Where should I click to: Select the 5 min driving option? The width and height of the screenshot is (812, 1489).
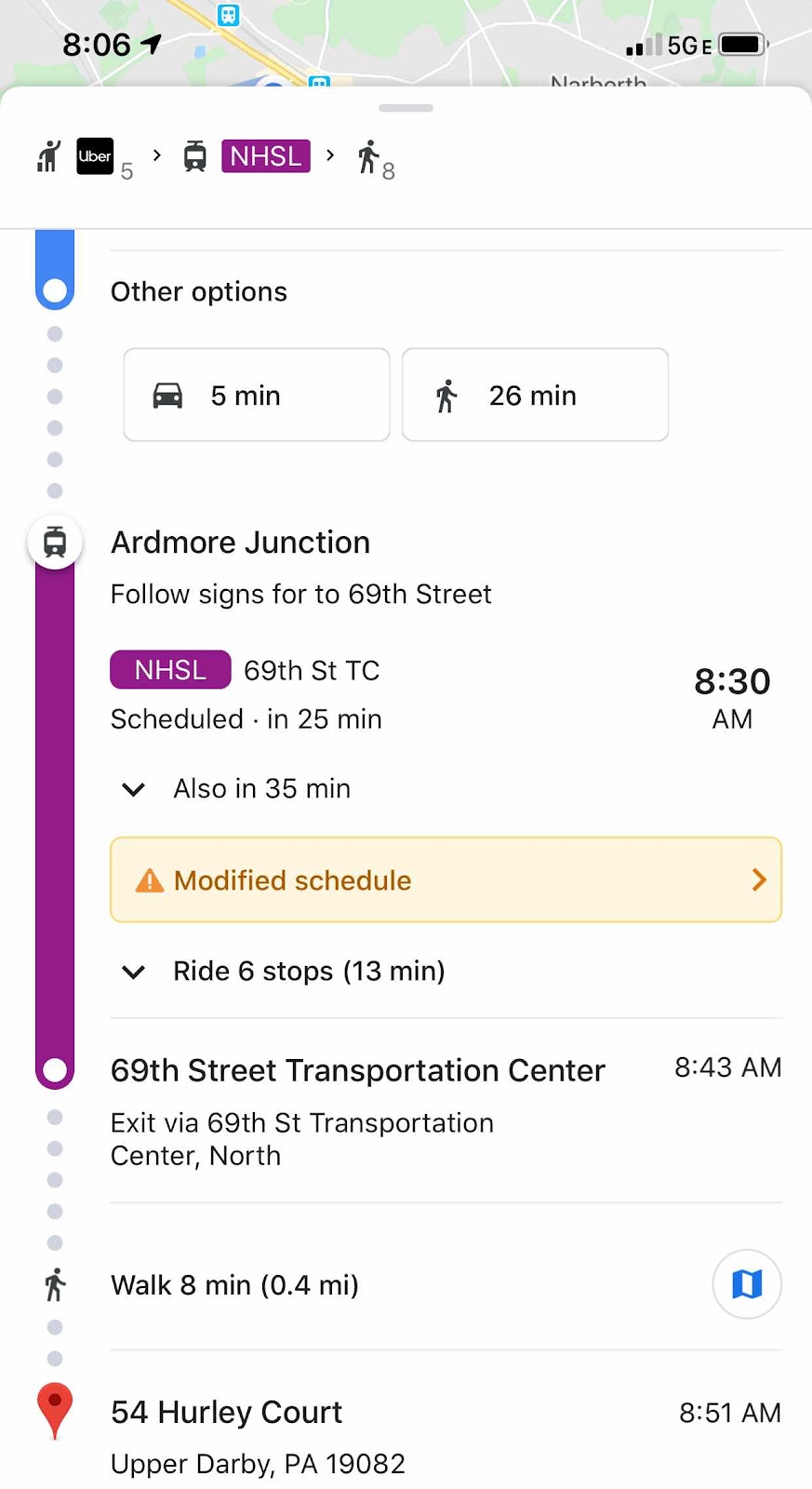click(x=257, y=395)
